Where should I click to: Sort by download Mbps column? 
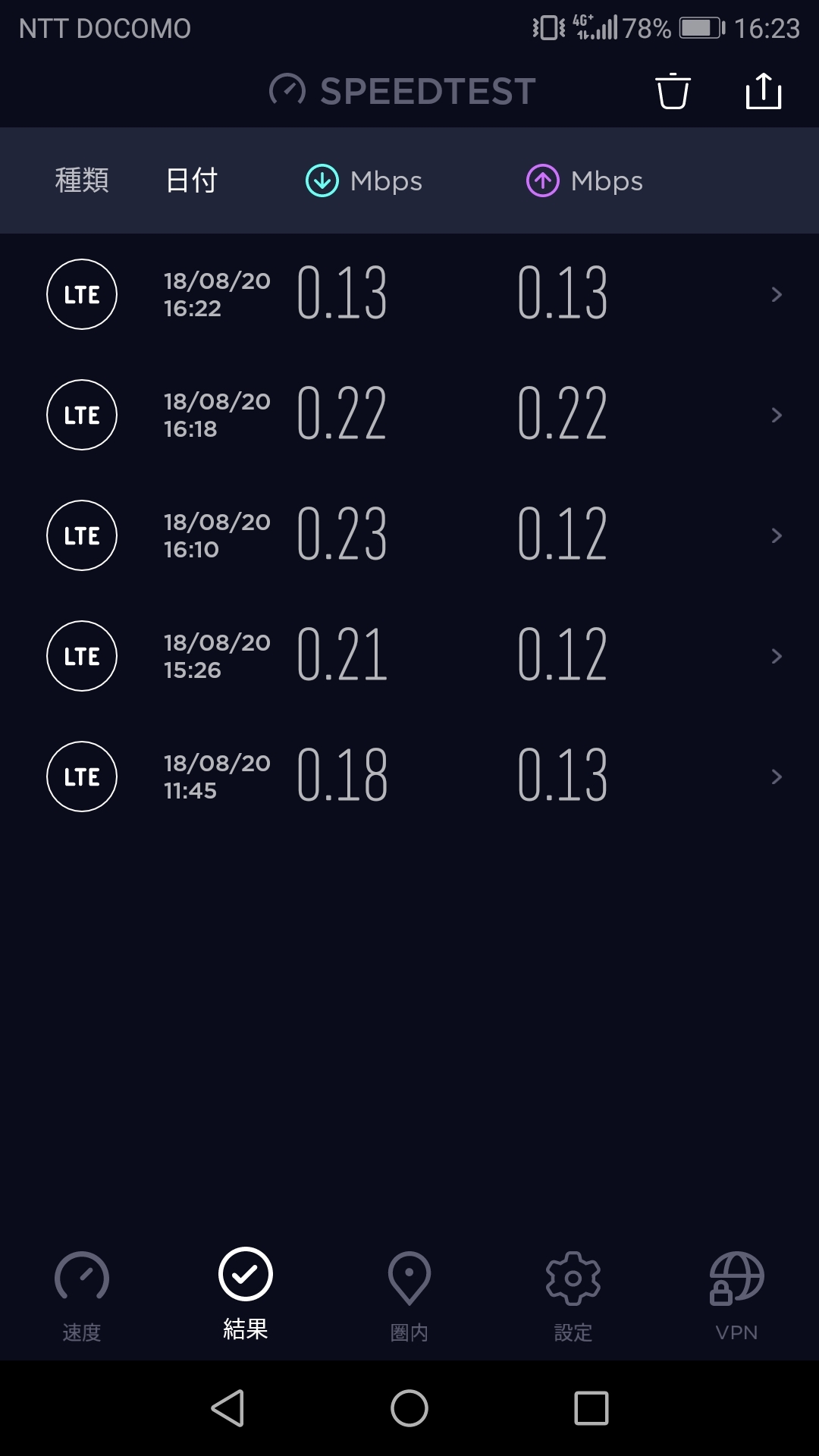(x=364, y=180)
